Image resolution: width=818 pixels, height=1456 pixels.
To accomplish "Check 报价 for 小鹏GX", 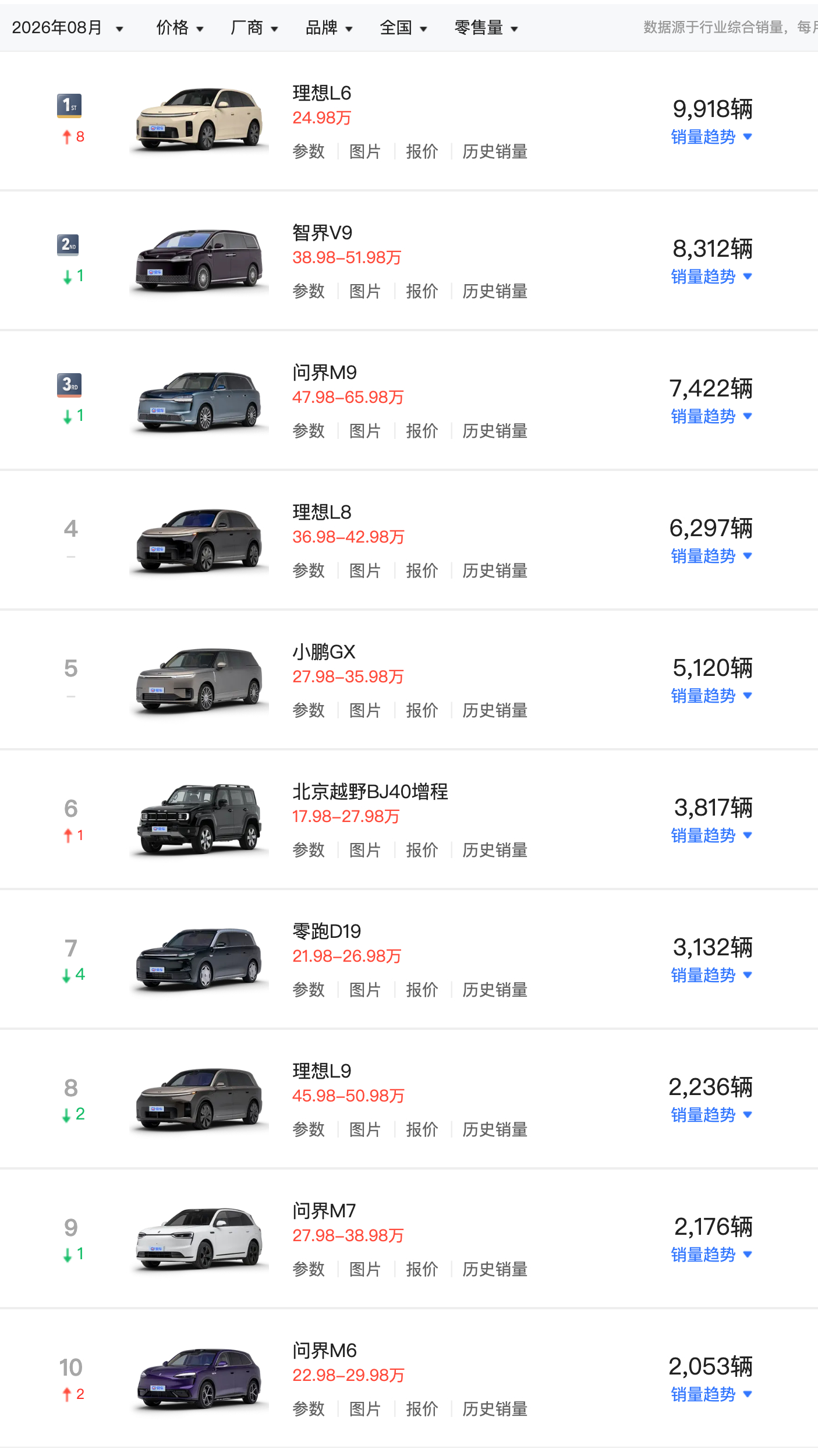I will (x=422, y=710).
